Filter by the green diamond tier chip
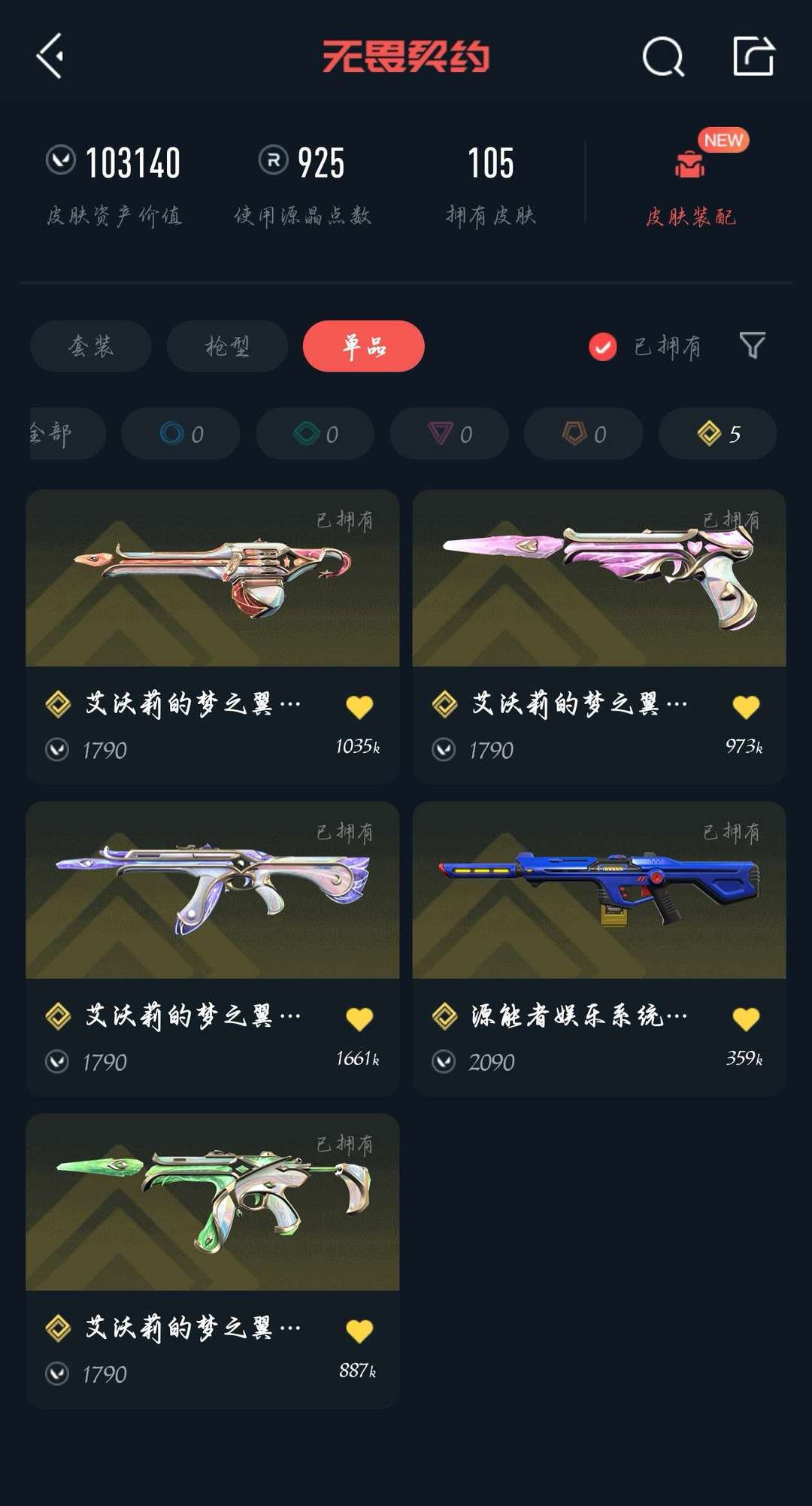Viewport: 812px width, 1506px height. click(315, 434)
